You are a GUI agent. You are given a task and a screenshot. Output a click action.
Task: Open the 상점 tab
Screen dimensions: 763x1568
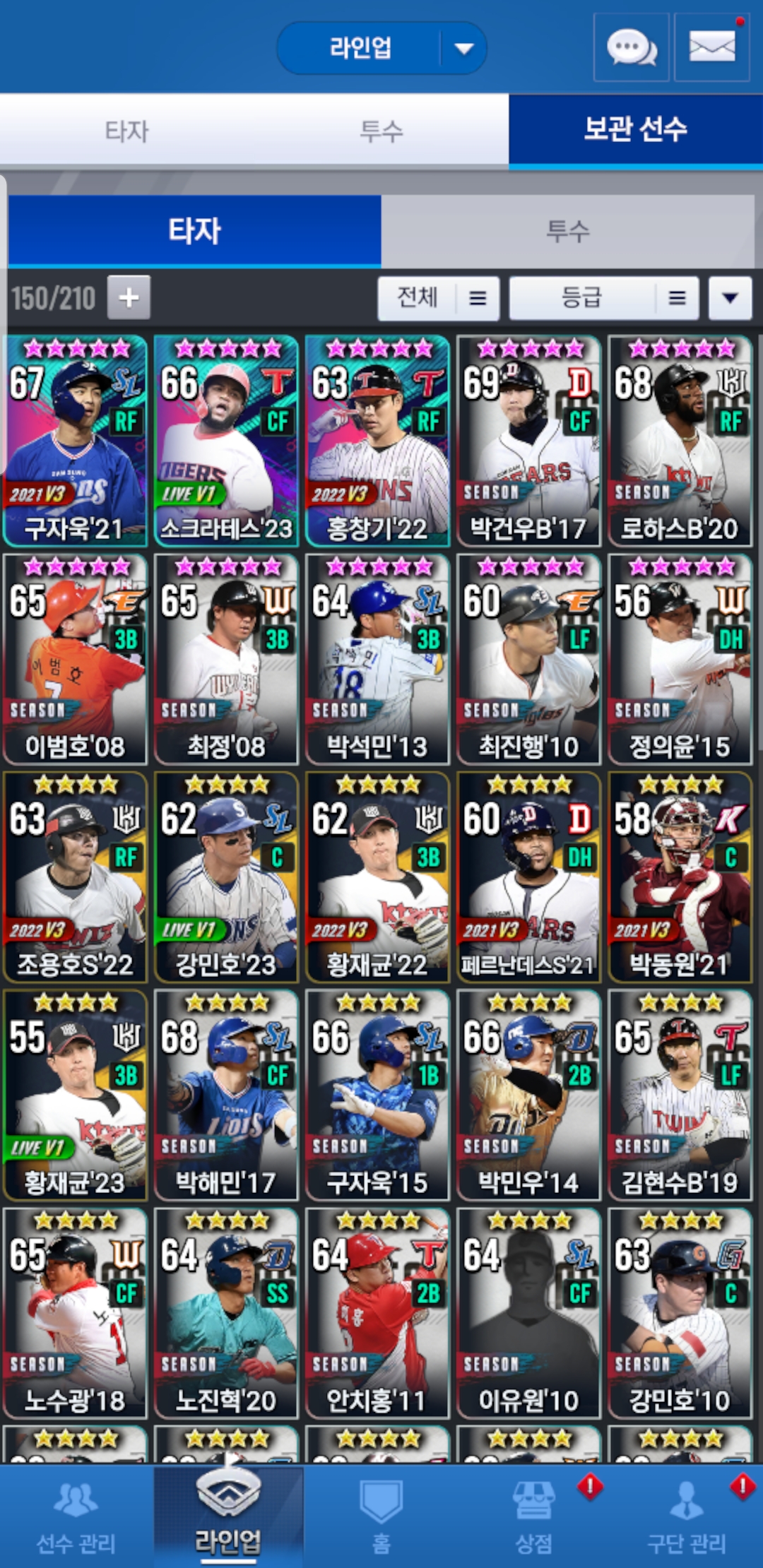533,1517
